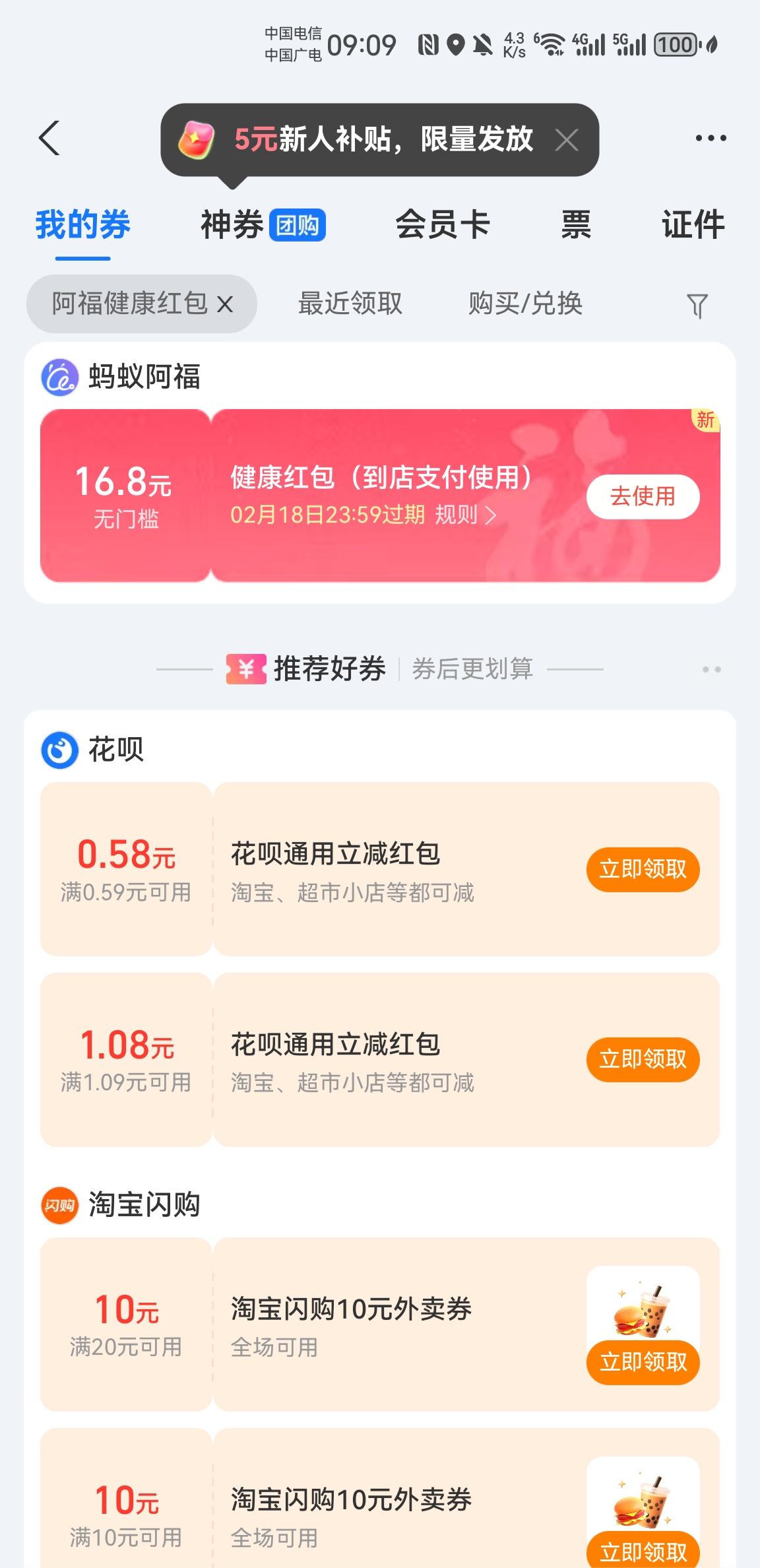Dismiss the 5元新人补贴 banner
The height and width of the screenshot is (1568, 760).
pyautogui.click(x=567, y=140)
